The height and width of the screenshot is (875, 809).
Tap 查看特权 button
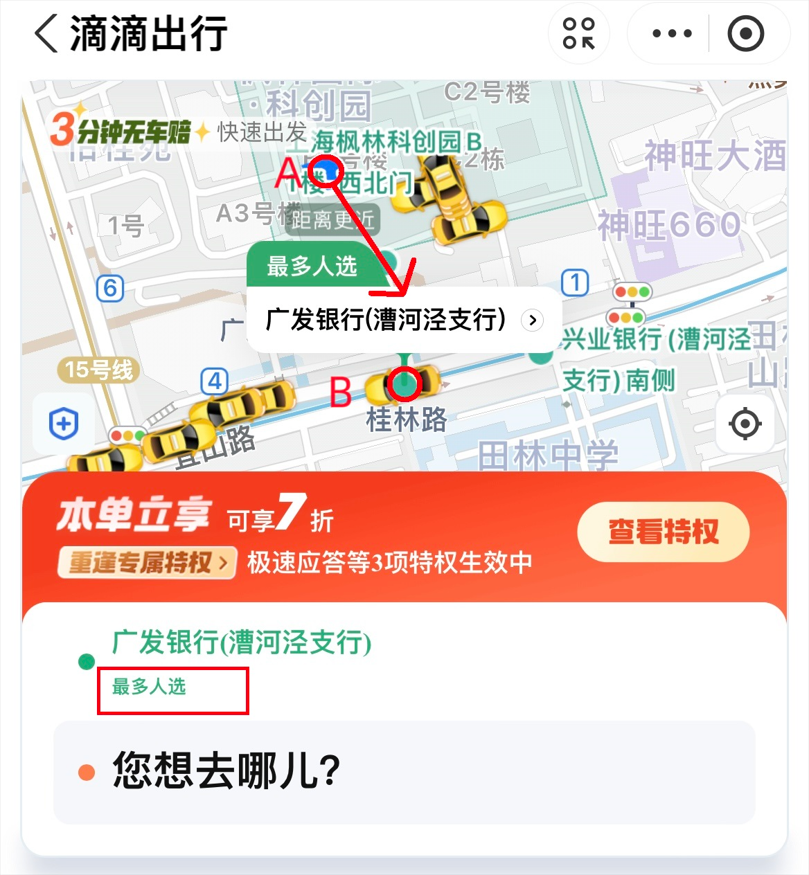[663, 532]
